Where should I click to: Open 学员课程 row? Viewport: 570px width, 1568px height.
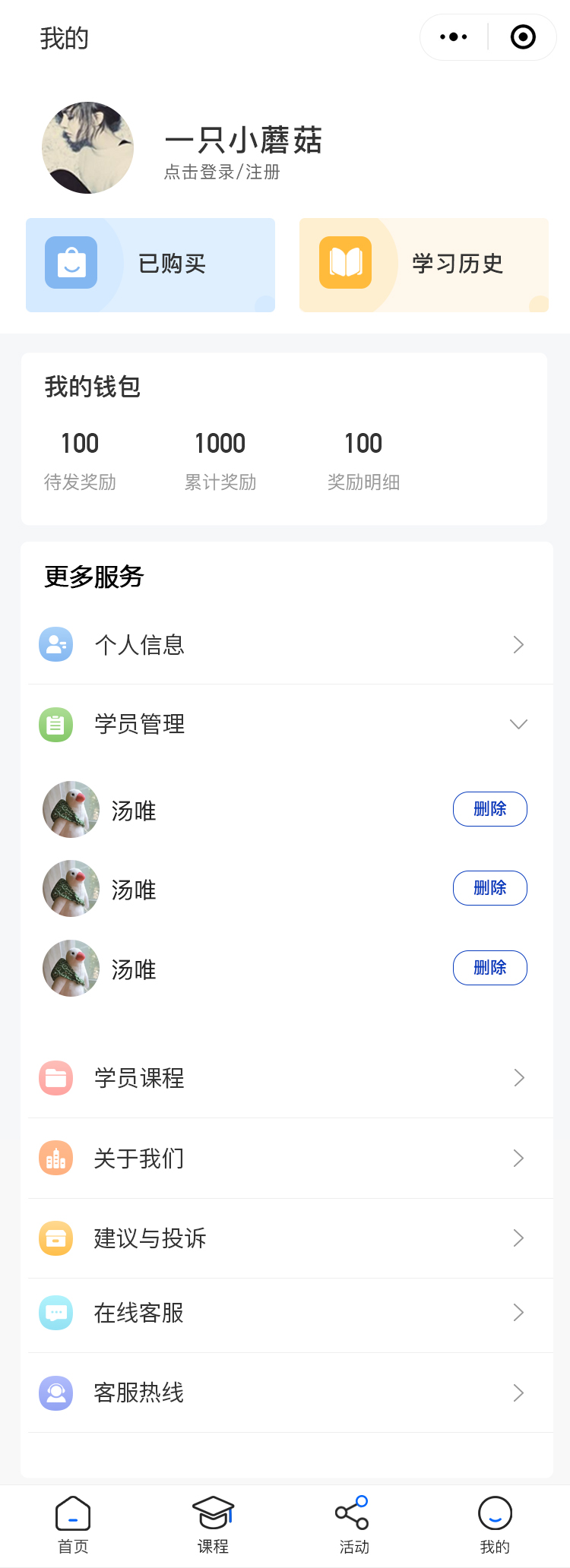pos(285,1078)
